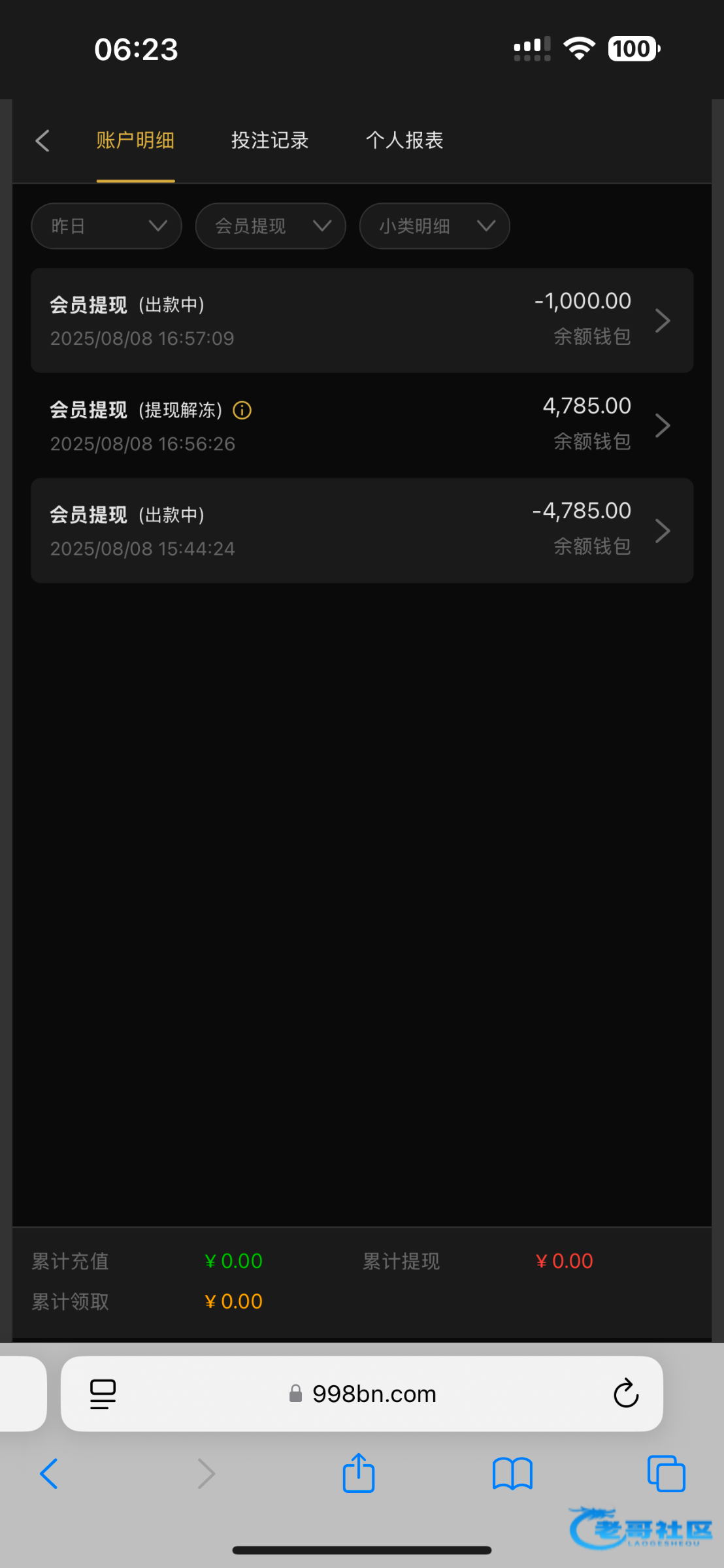Open Safari bookmarks
This screenshot has height=1568, width=724.
pyautogui.click(x=513, y=1474)
